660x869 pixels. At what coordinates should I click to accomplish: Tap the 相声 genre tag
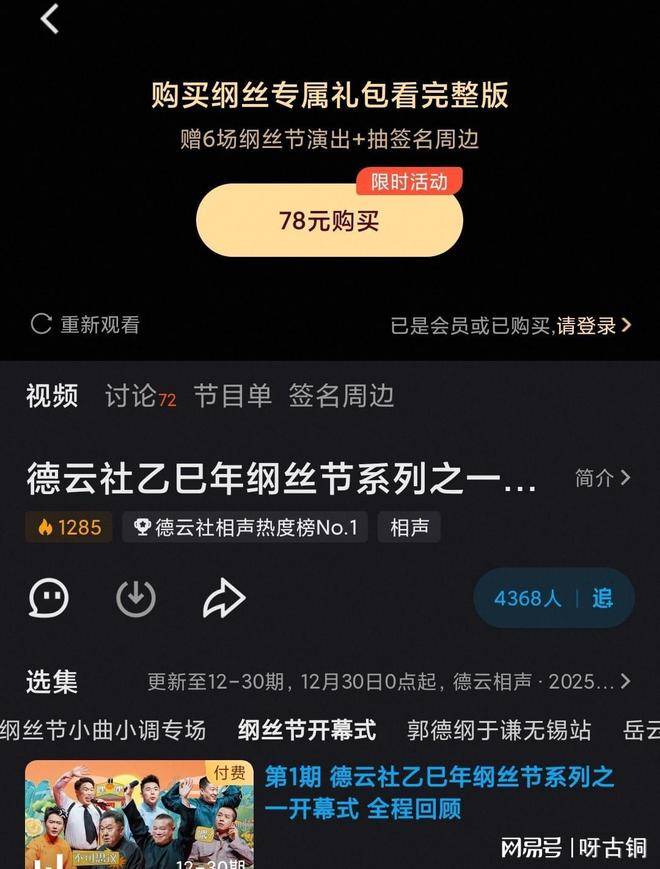pos(408,527)
